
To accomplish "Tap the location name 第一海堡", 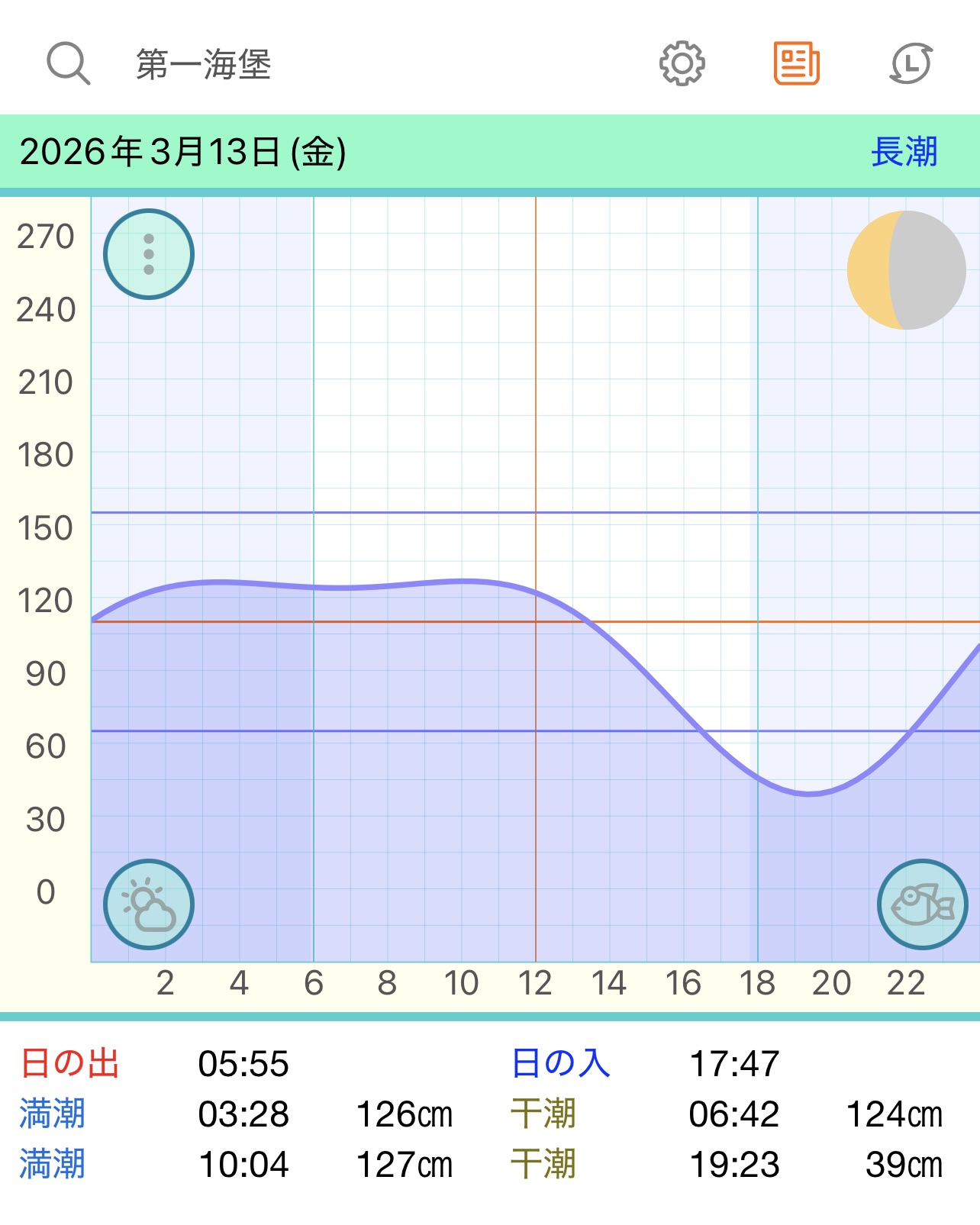I will (x=204, y=64).
